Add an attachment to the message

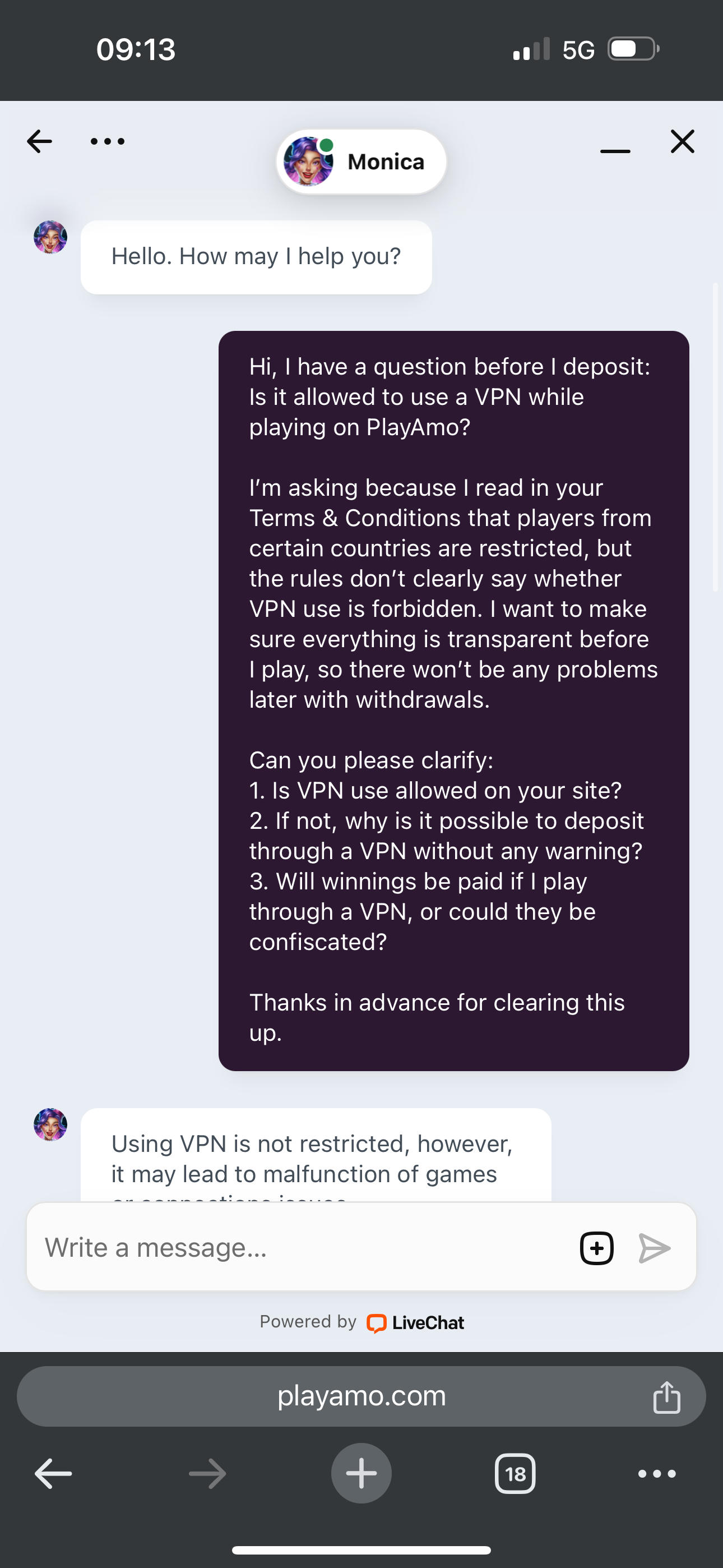[x=596, y=1248]
